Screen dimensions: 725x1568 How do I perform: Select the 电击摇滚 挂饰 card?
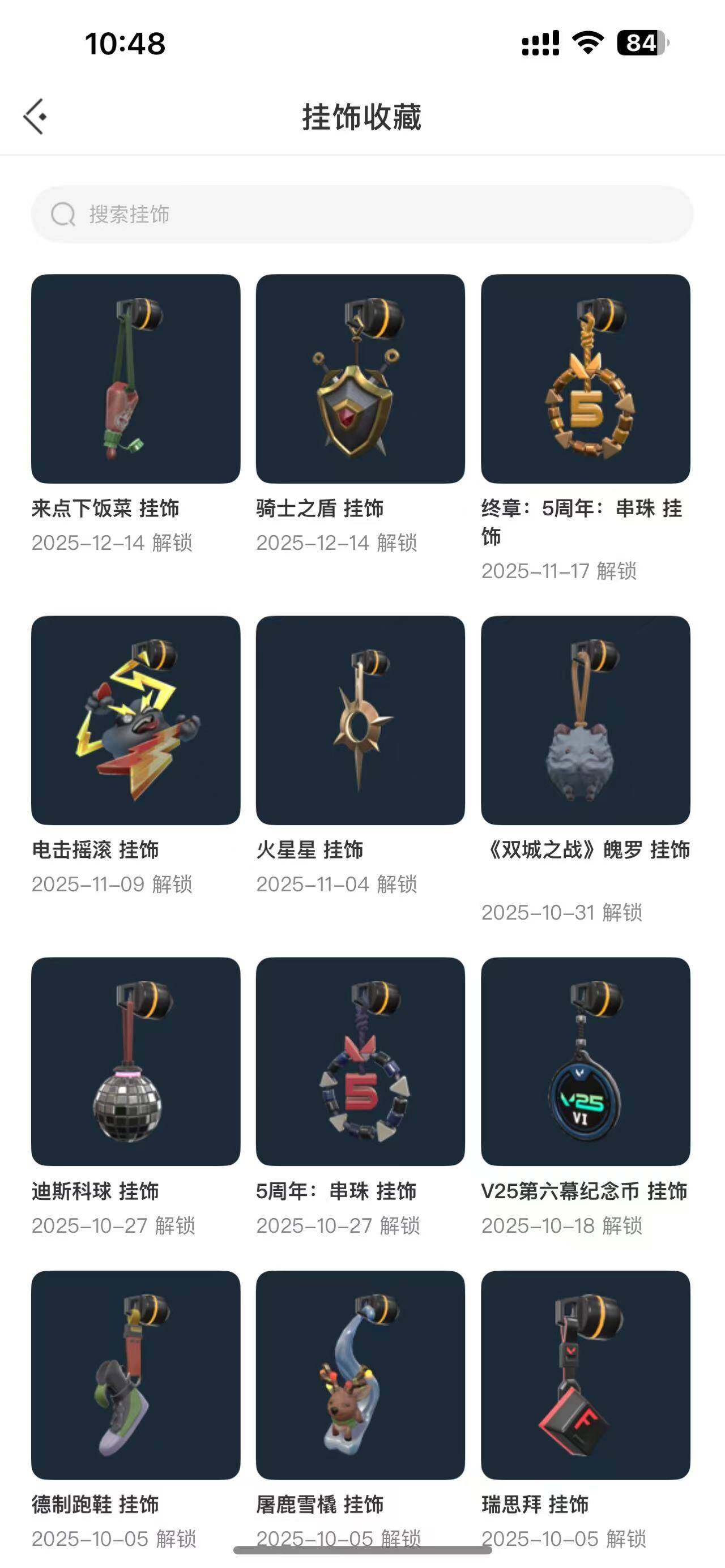(x=136, y=720)
